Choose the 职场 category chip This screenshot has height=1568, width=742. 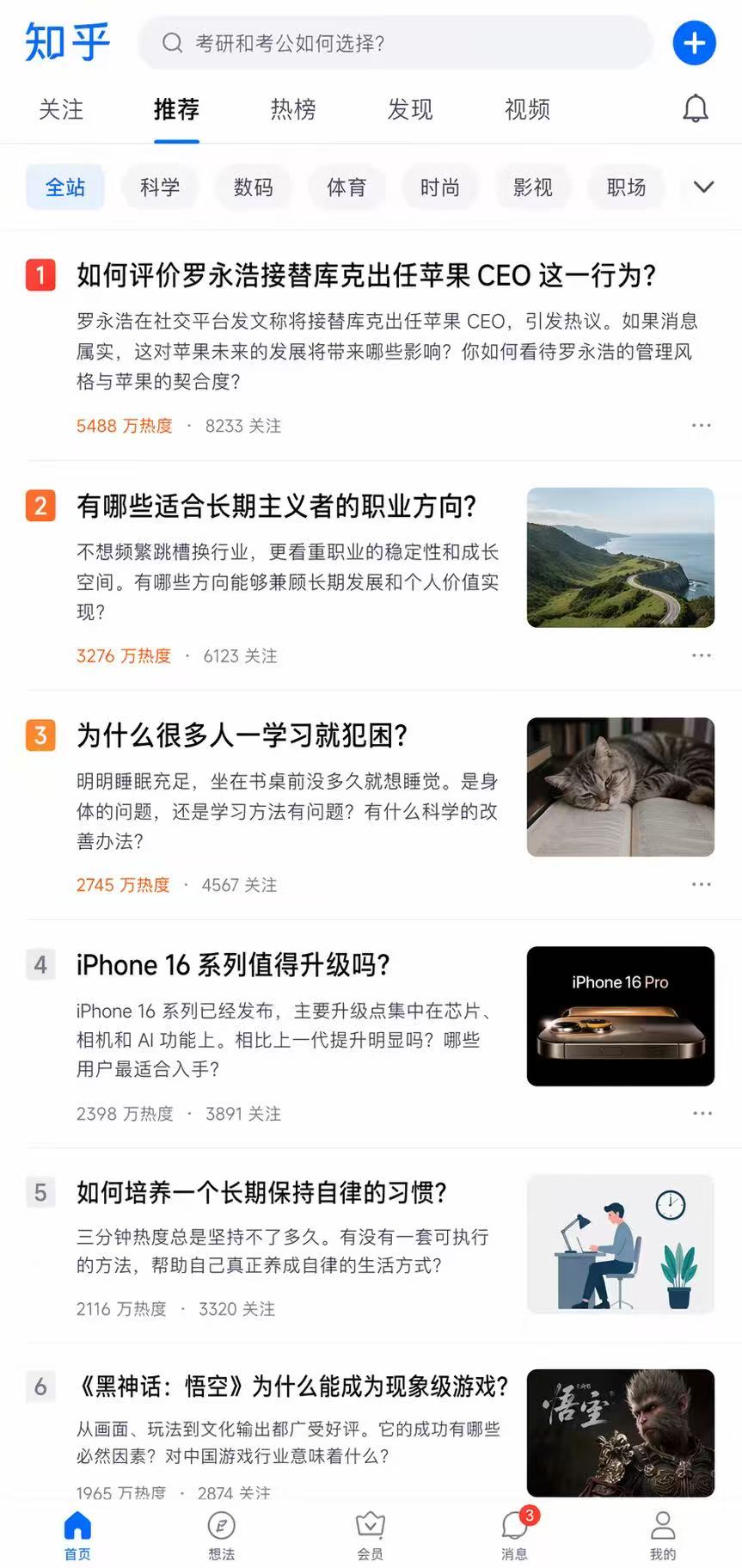(626, 188)
